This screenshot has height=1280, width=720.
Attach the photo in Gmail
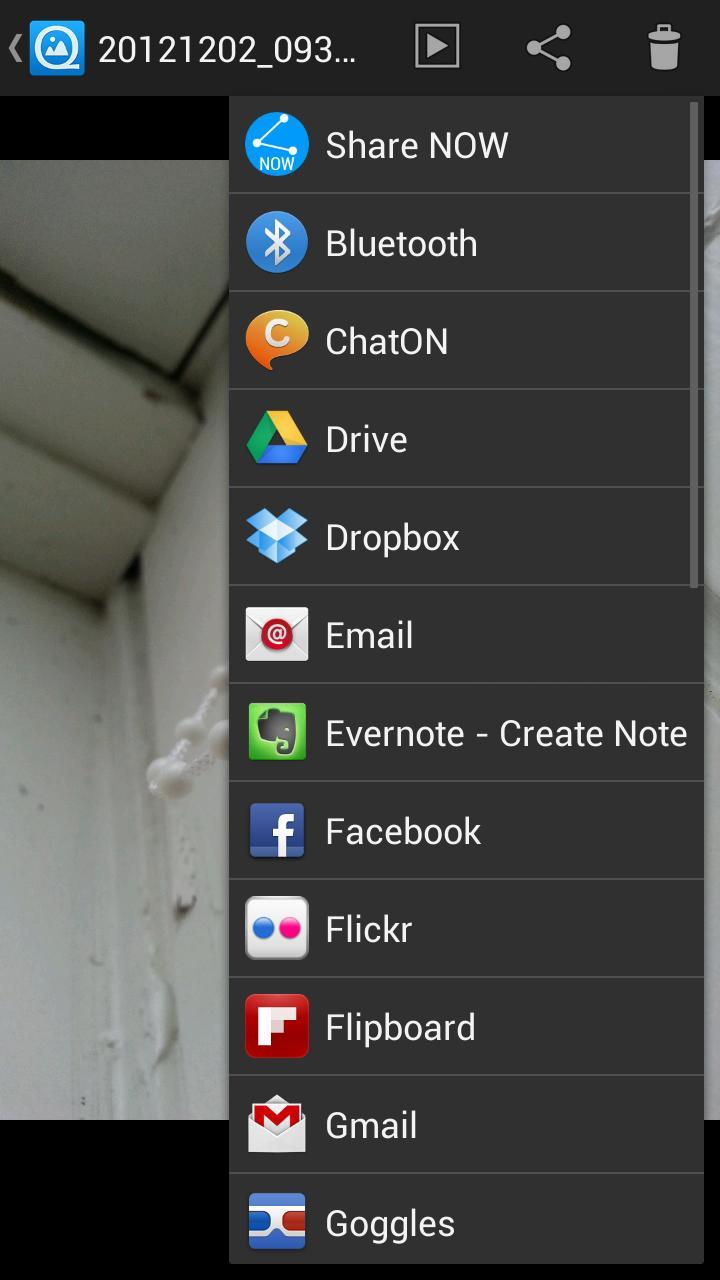tap(465, 1125)
